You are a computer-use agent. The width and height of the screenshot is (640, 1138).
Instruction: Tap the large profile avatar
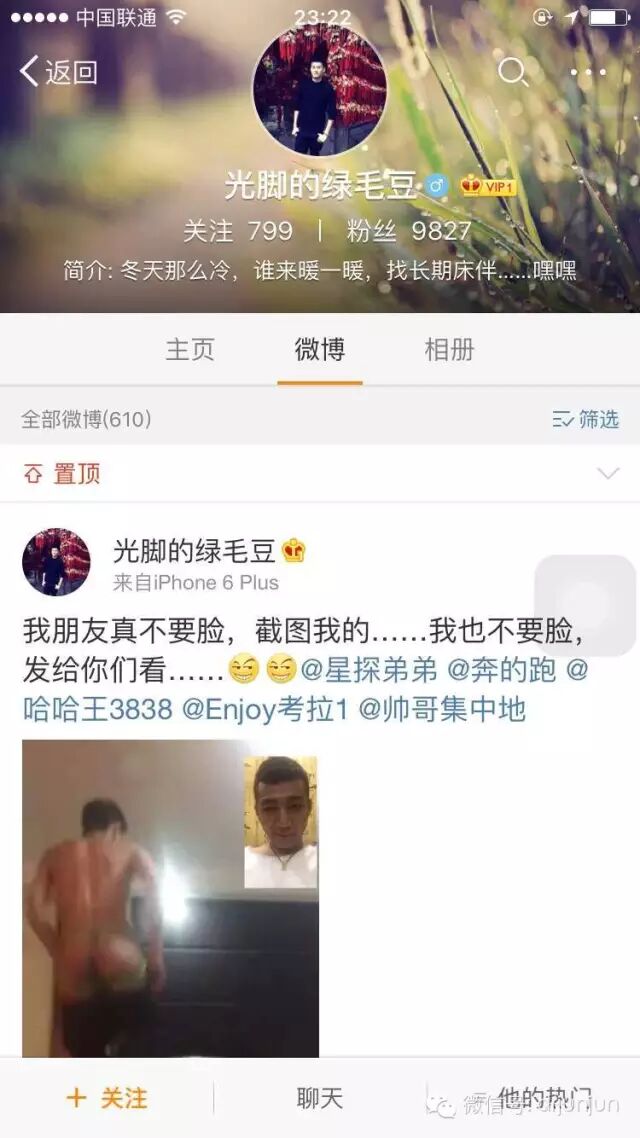point(320,91)
